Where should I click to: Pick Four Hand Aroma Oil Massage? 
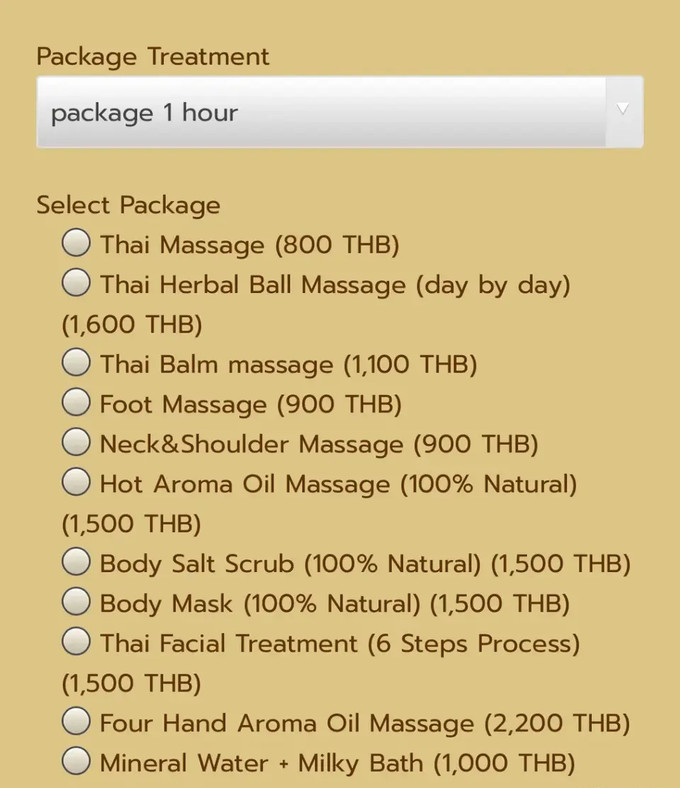76,722
